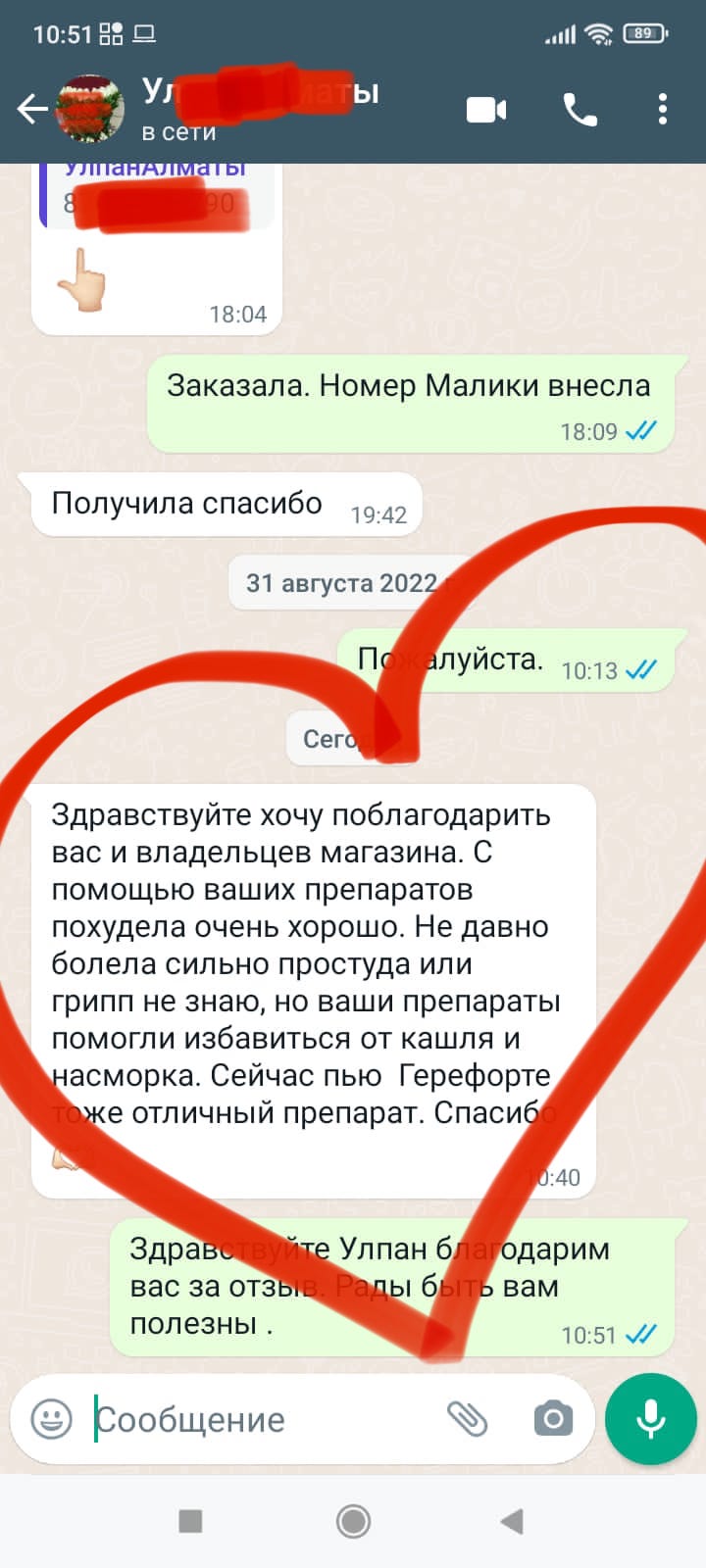706x1568 pixels.
Task: Go back to the chats list
Action: point(32,110)
